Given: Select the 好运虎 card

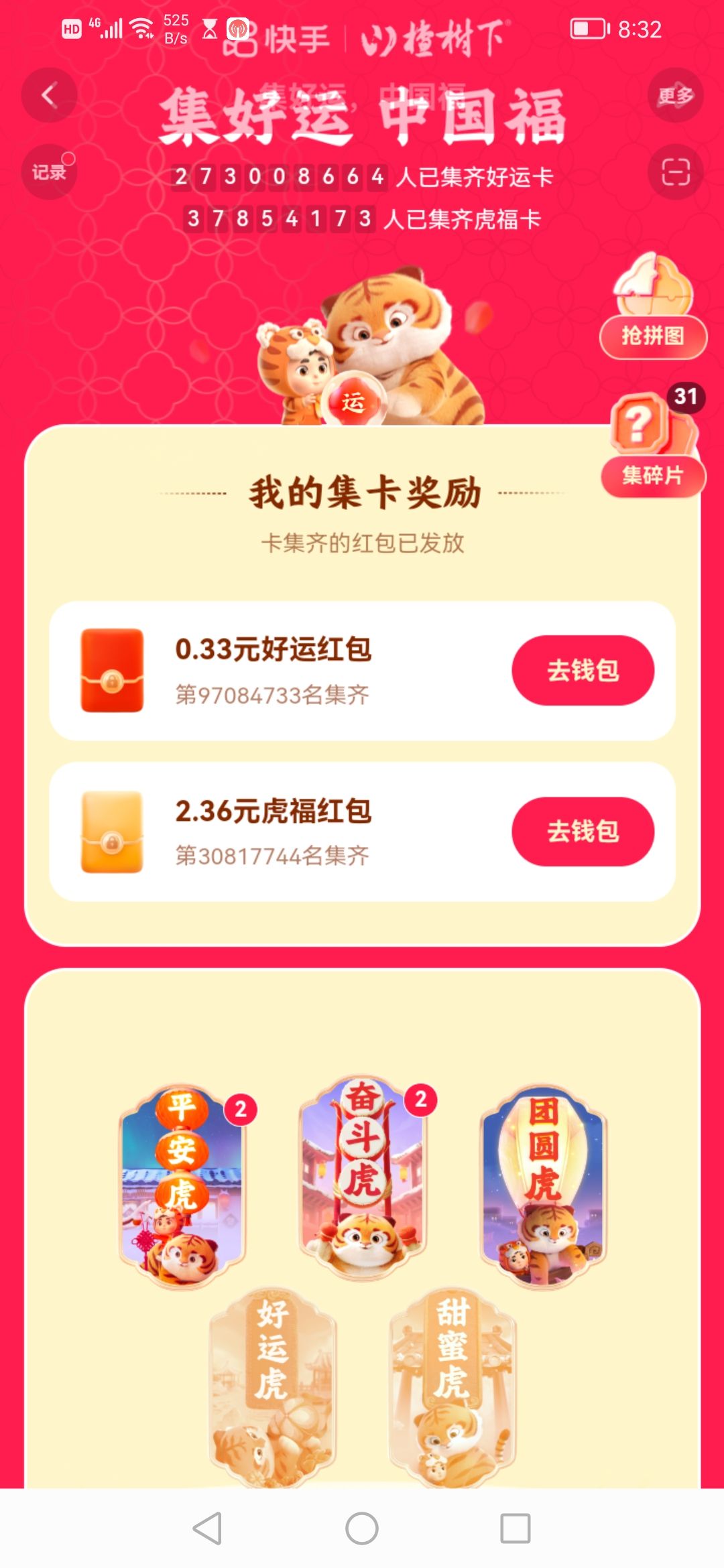Looking at the screenshot, I should pyautogui.click(x=271, y=1387).
